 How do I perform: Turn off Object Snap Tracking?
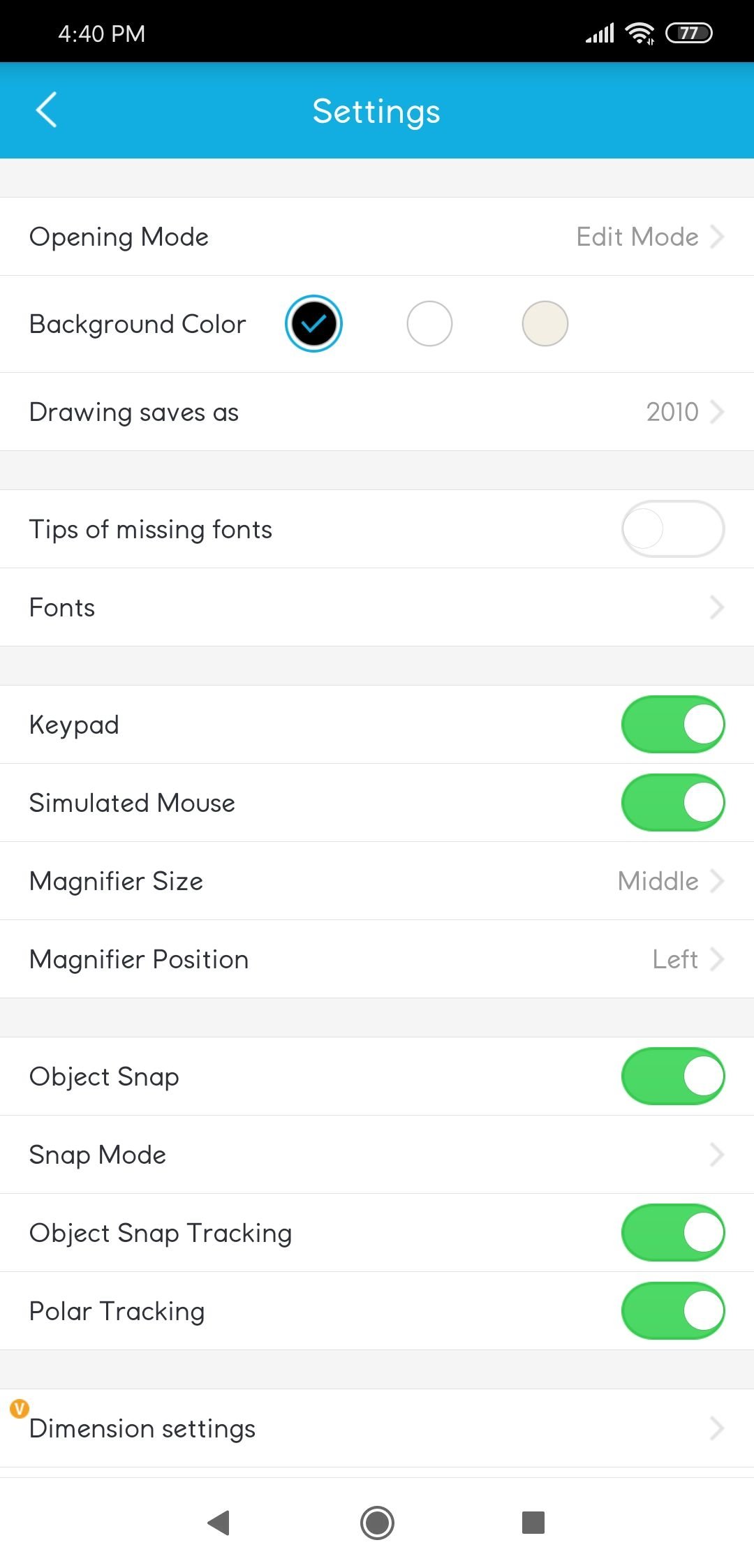coord(673,1233)
